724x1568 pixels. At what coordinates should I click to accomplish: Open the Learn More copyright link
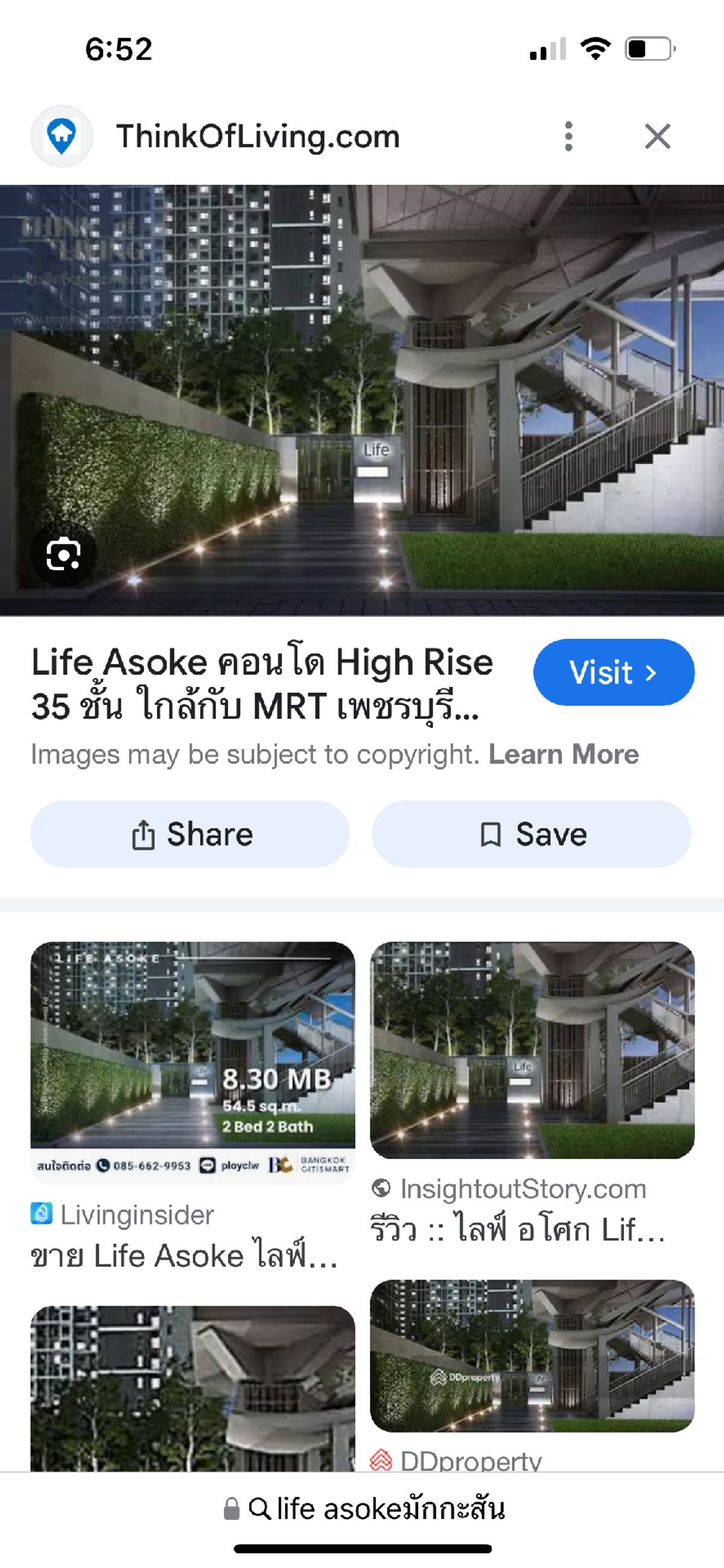(564, 754)
